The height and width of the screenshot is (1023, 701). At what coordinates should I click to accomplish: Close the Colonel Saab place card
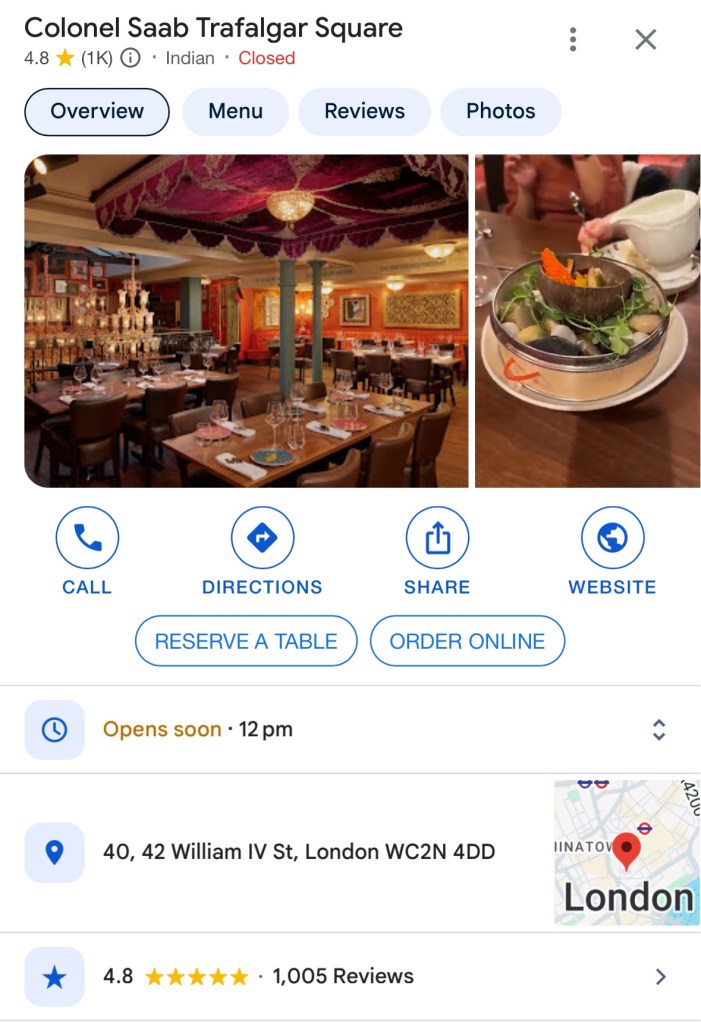[x=646, y=40]
